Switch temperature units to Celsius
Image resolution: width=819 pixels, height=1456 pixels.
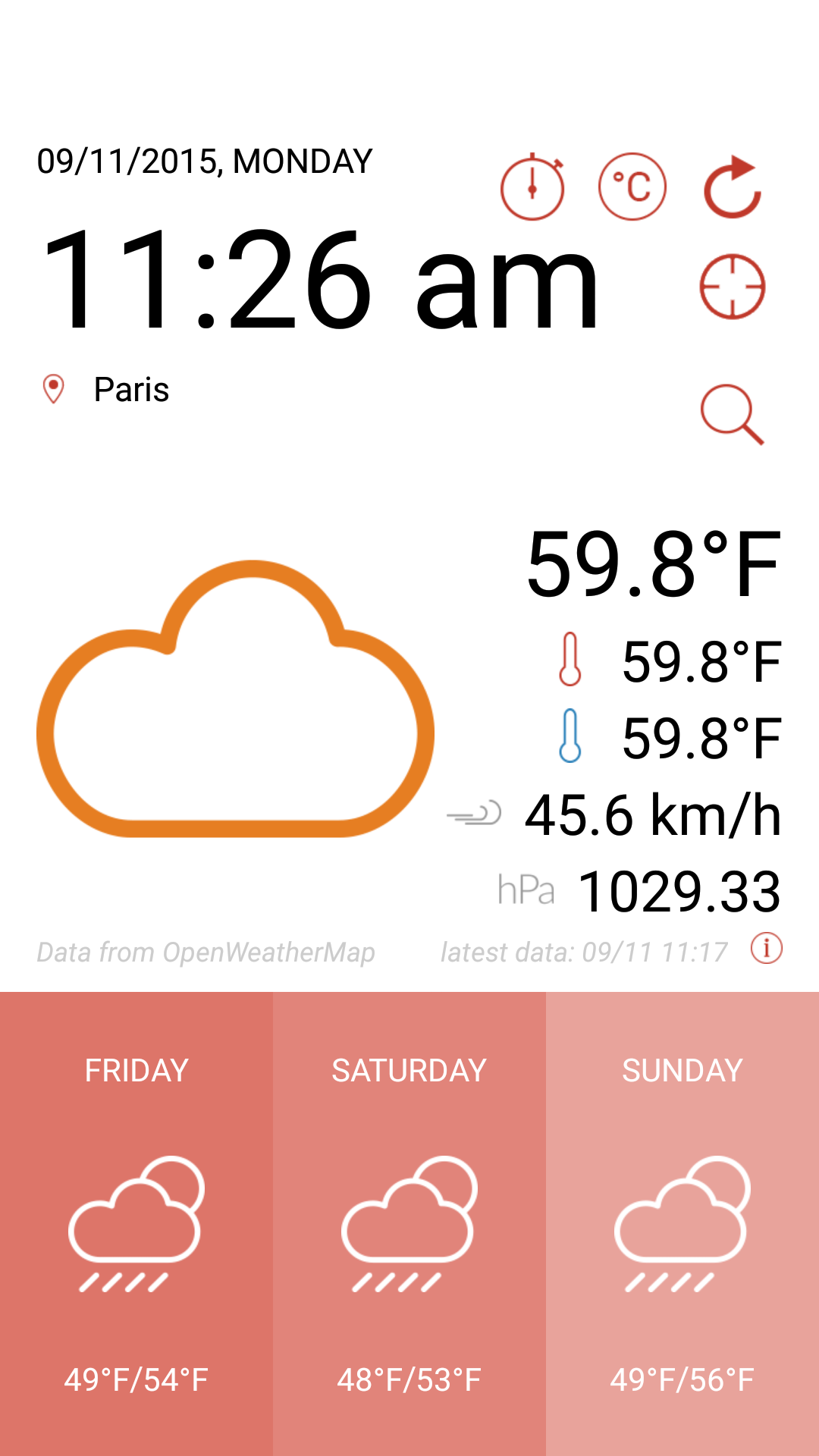632,186
